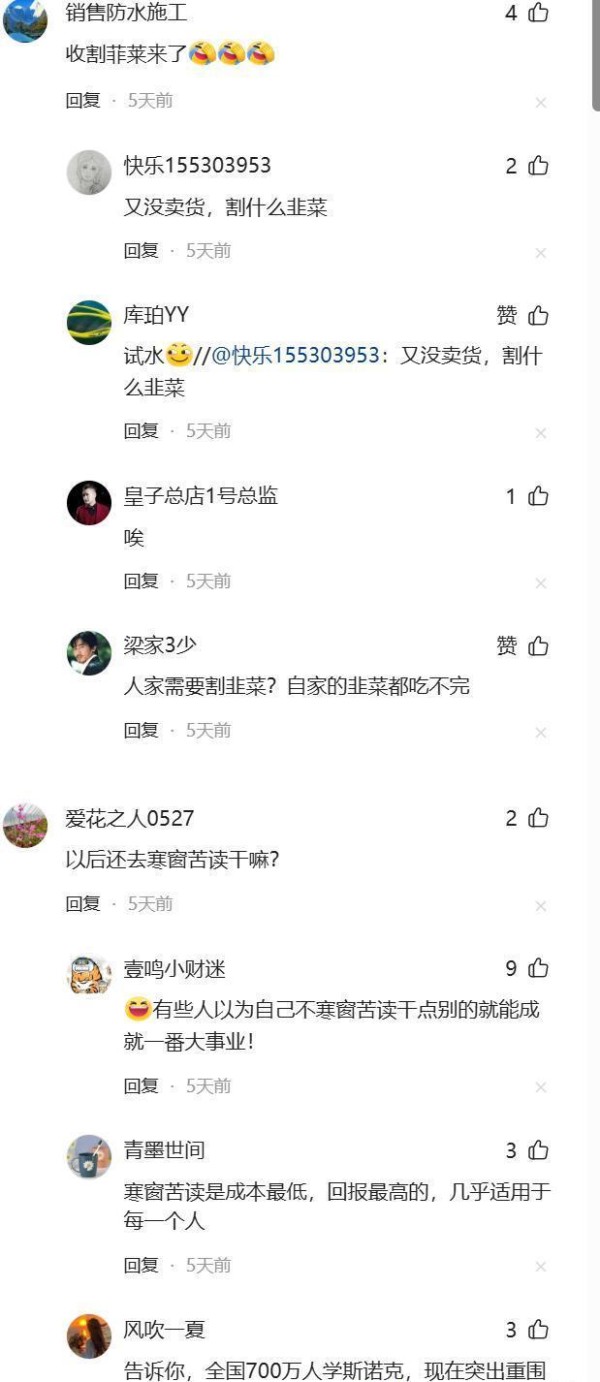Reply to 快乐155303953's comment
The width and height of the screenshot is (600, 1382).
141,251
